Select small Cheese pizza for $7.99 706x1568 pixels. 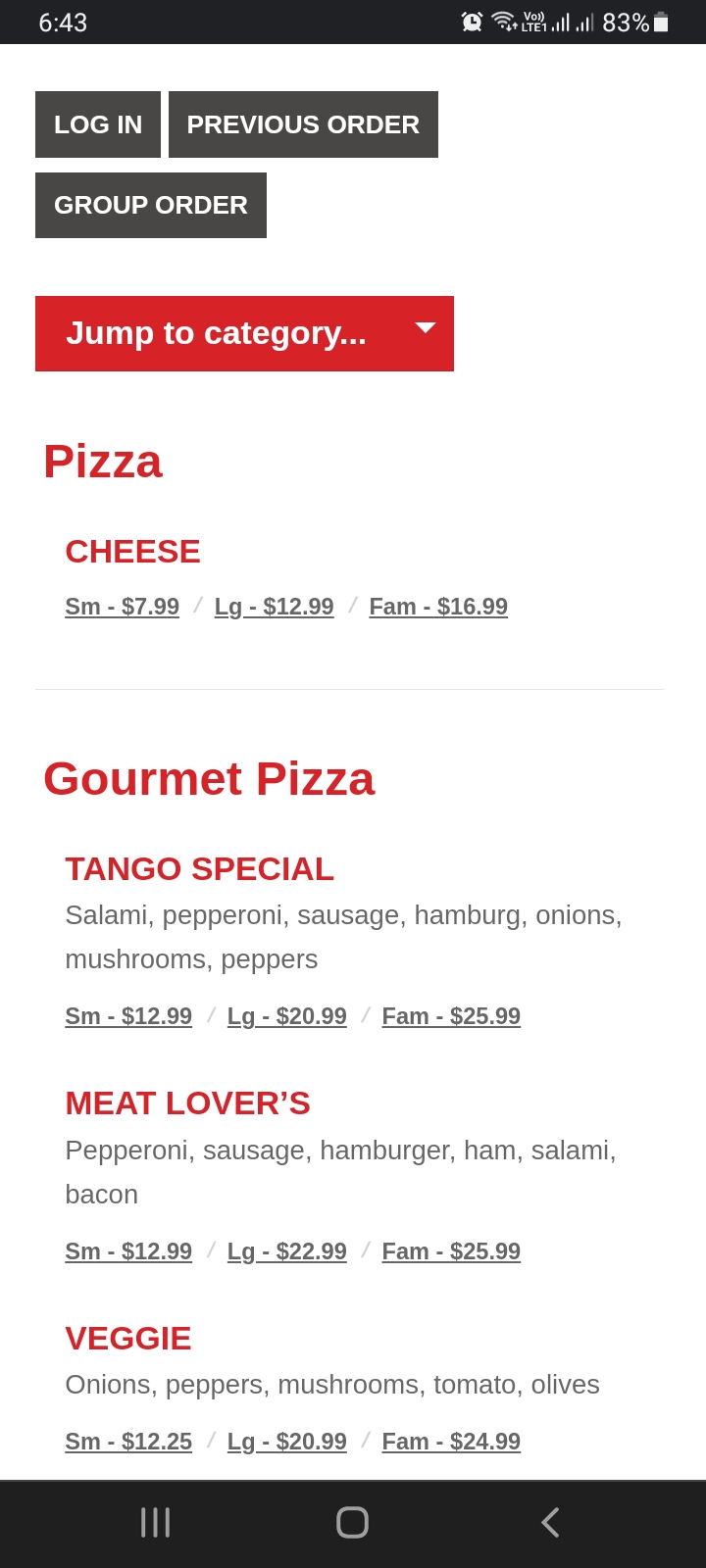pyautogui.click(x=123, y=607)
